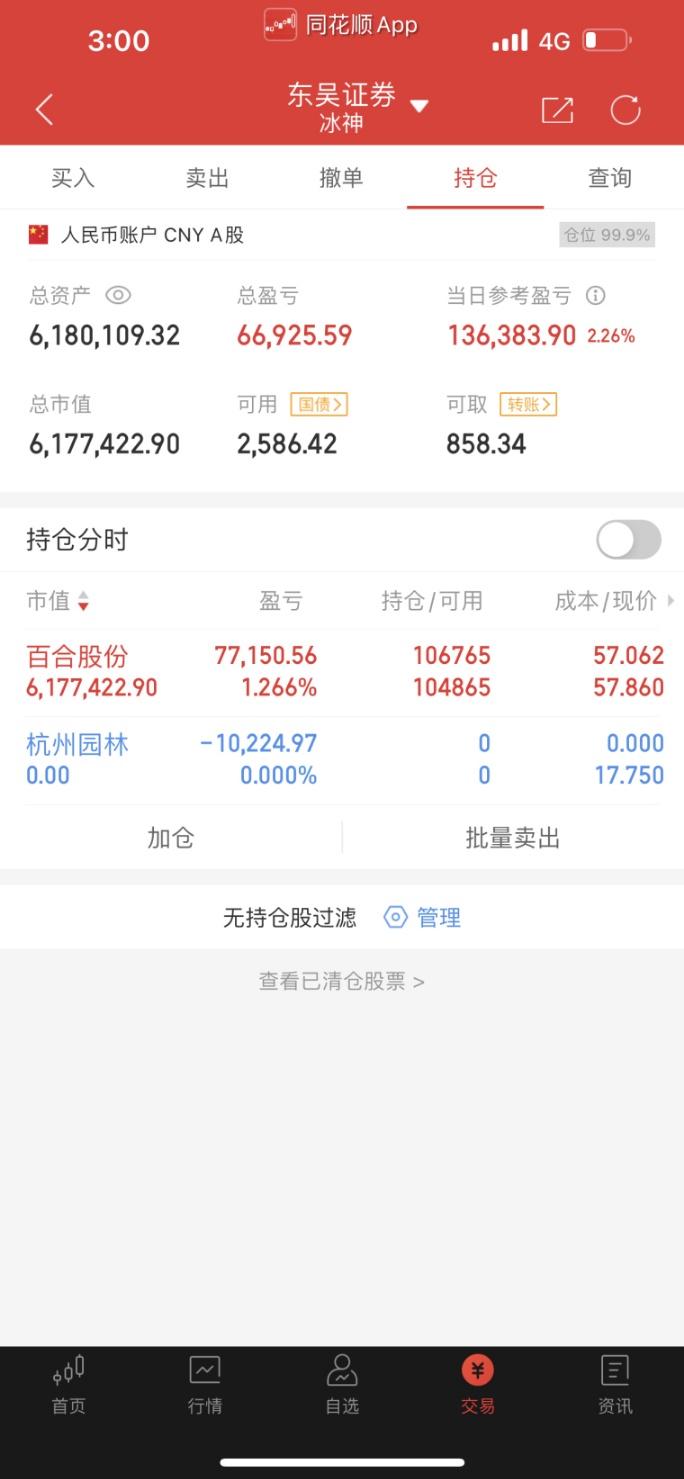Hide total assets with eye icon
Image resolution: width=684 pixels, height=1479 pixels.
118,295
